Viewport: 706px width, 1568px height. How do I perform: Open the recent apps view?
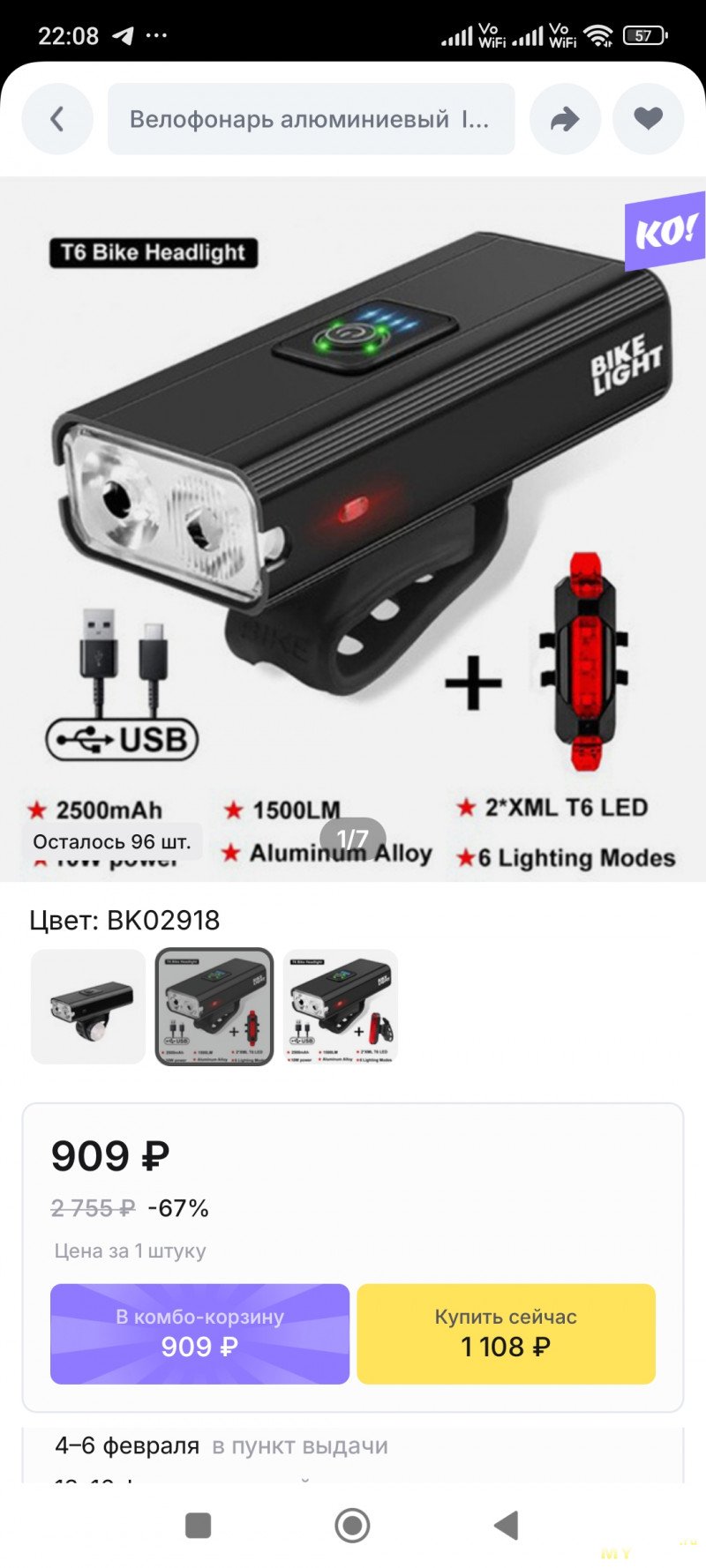point(199,1525)
